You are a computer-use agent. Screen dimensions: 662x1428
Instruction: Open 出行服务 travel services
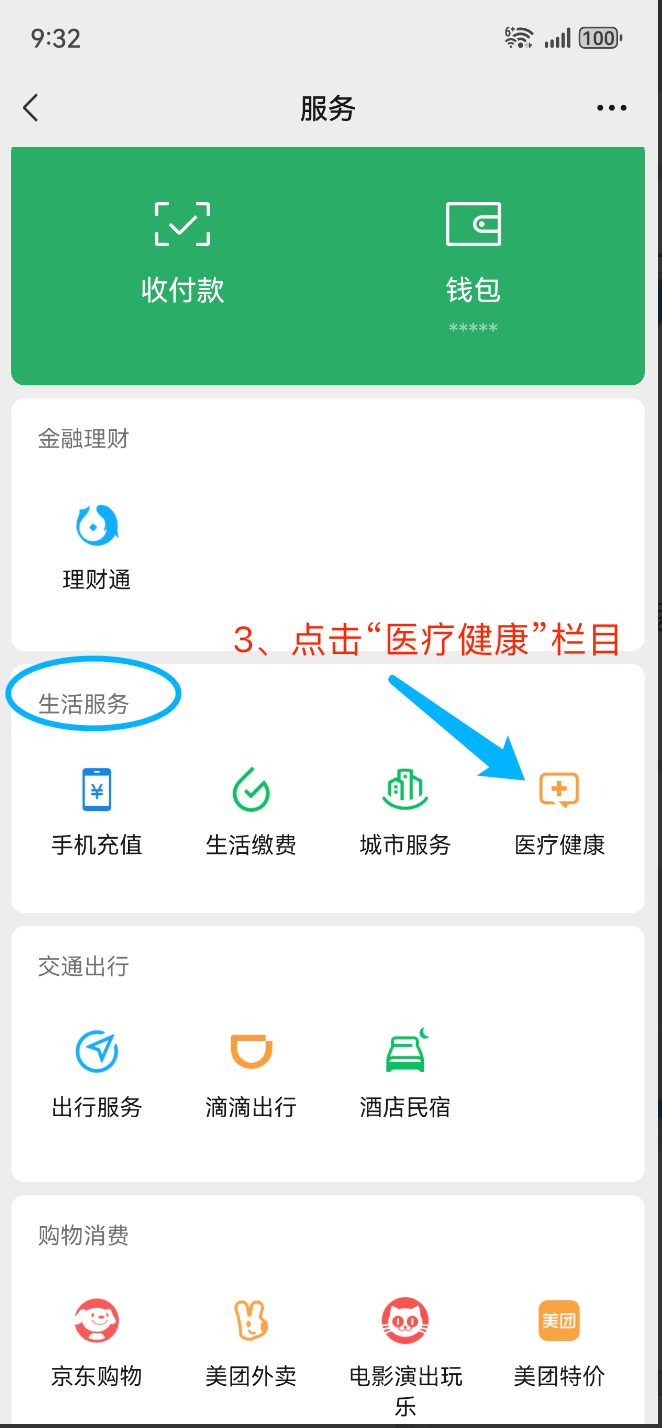[97, 1072]
